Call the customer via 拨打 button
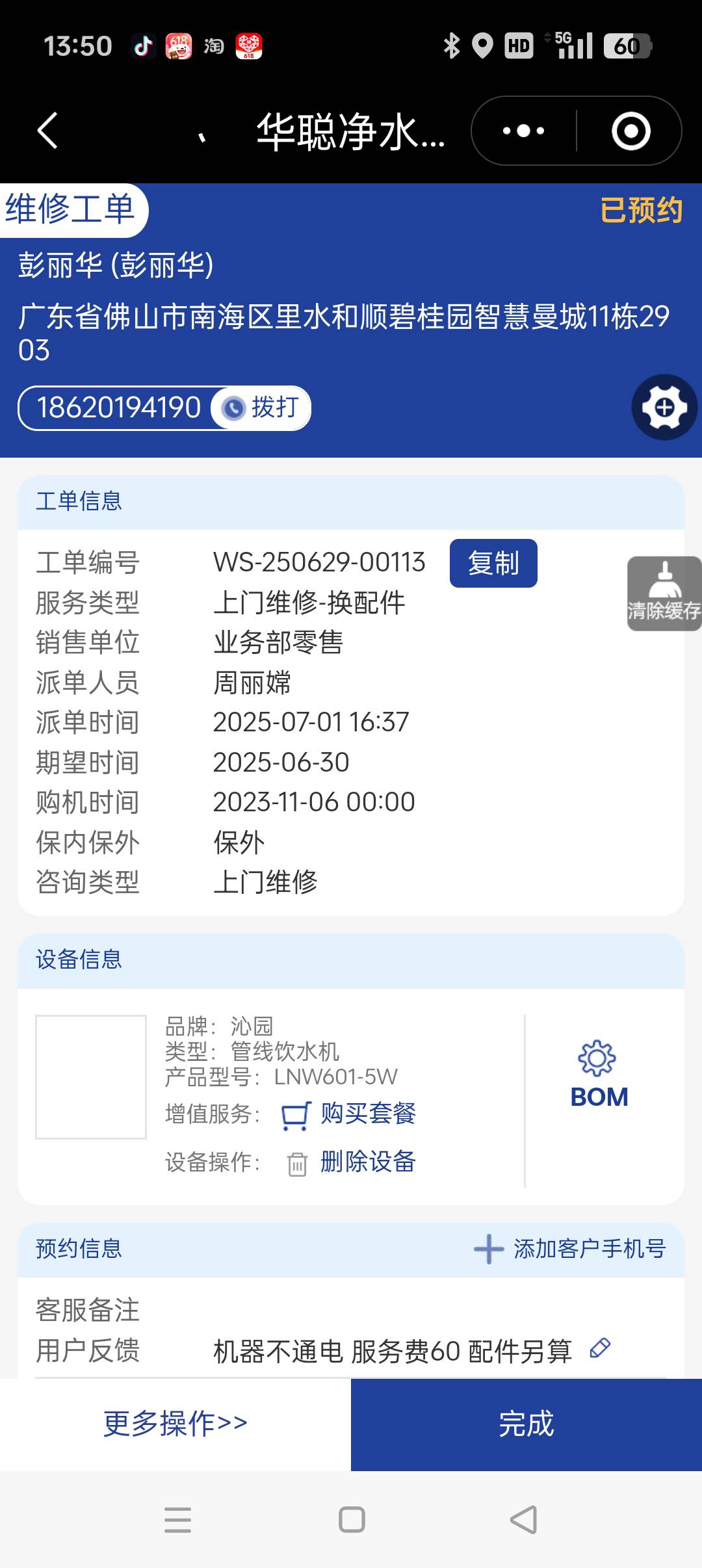The image size is (702, 1568). [261, 408]
